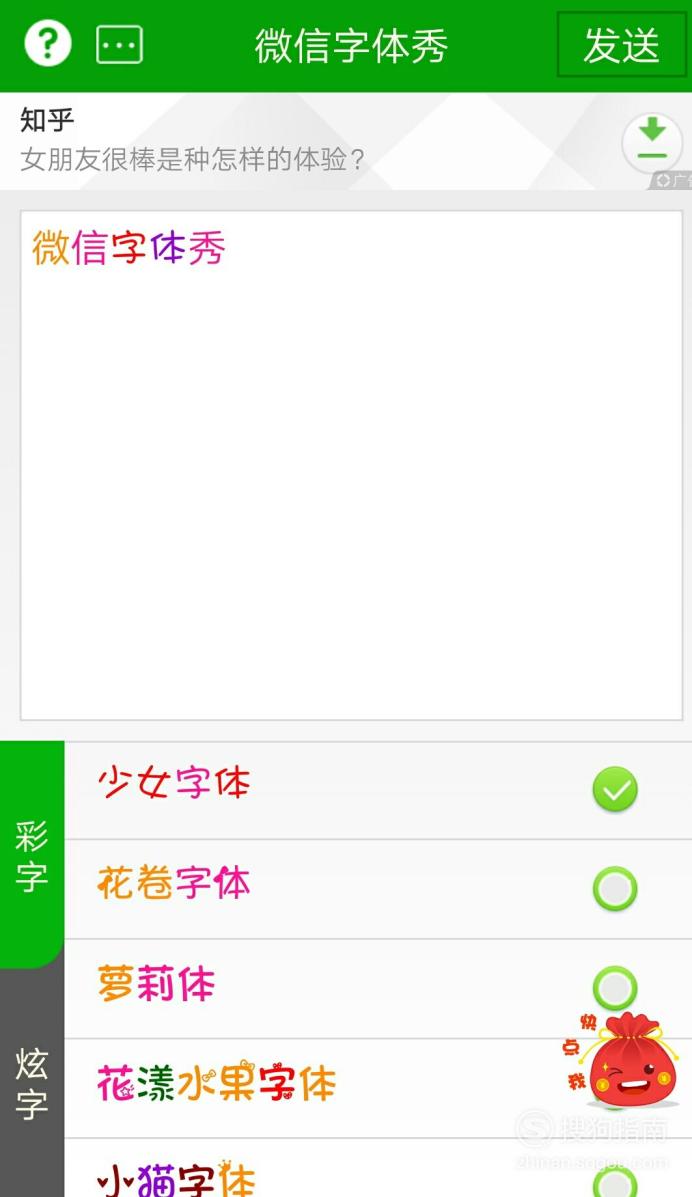Choose 花漾水果字体 font
Viewport: 692px width, 1197px height.
[378, 1089]
